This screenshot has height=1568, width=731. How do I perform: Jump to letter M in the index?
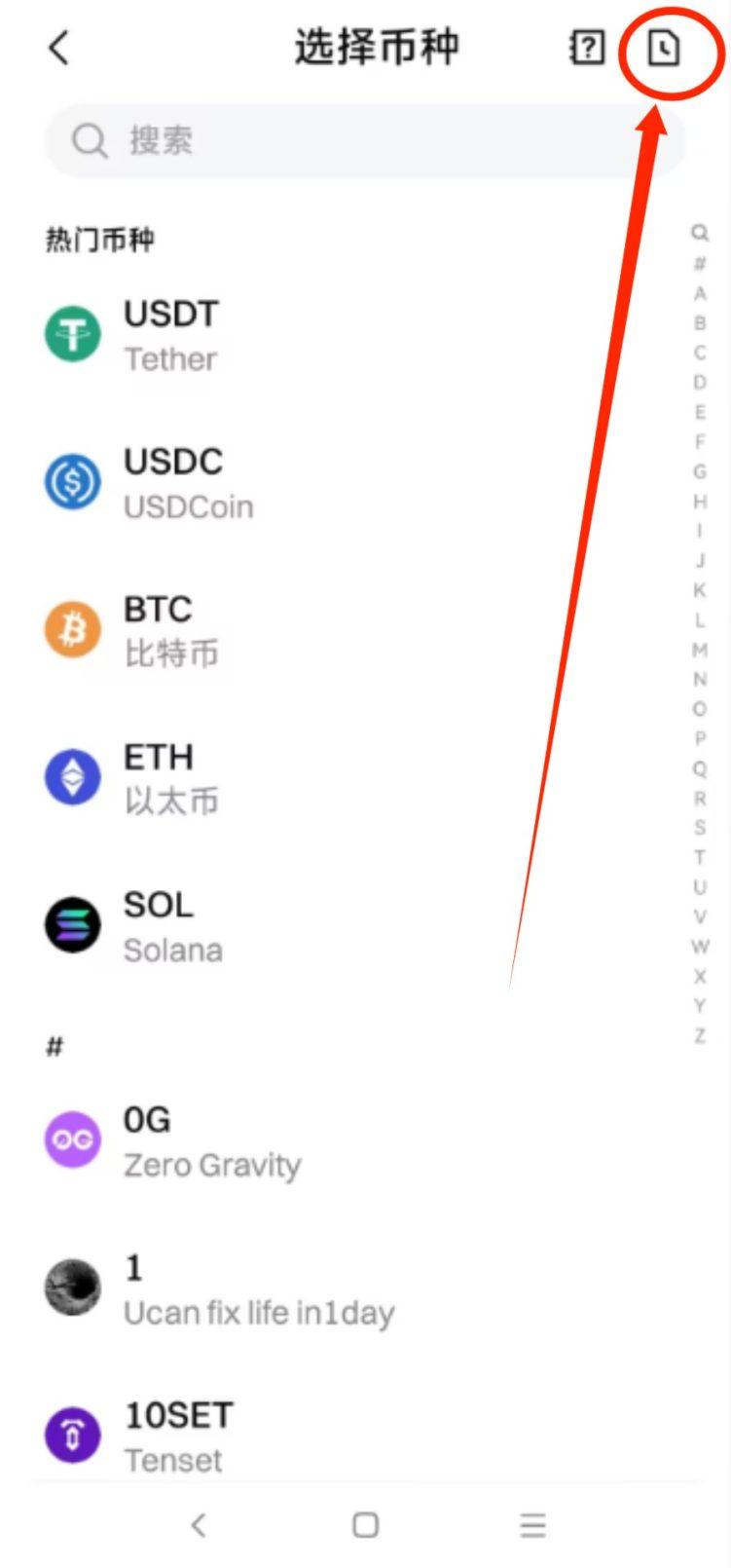699,650
